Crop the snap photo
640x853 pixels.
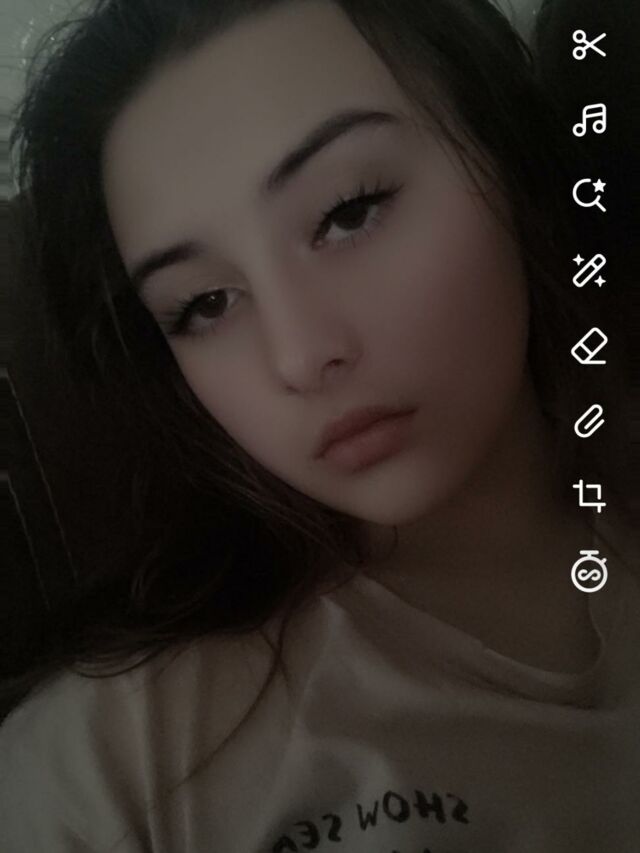click(589, 496)
